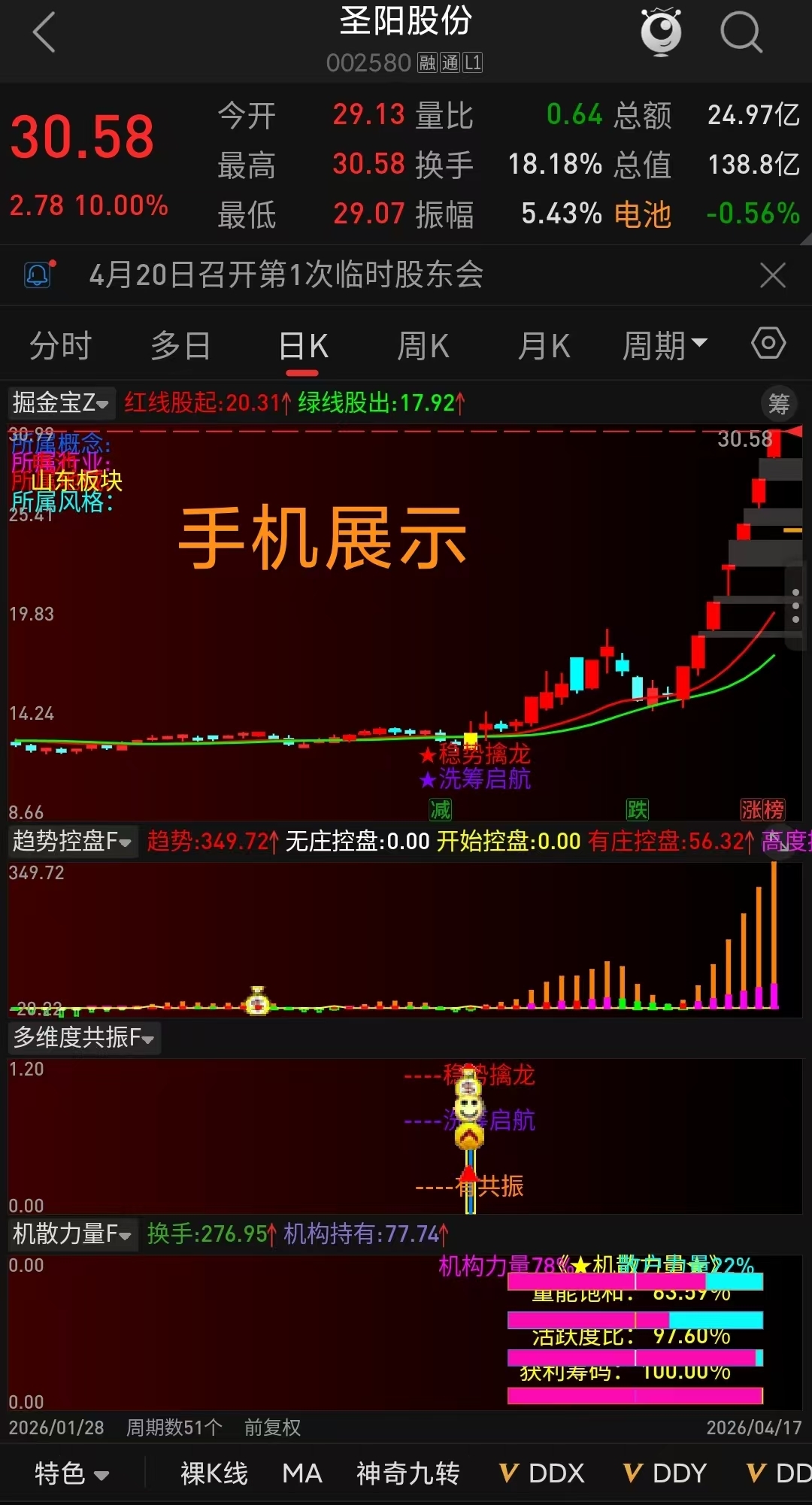The width and height of the screenshot is (812, 1505).
Task: Change the 机散力量F indicator
Action: [x=72, y=1234]
